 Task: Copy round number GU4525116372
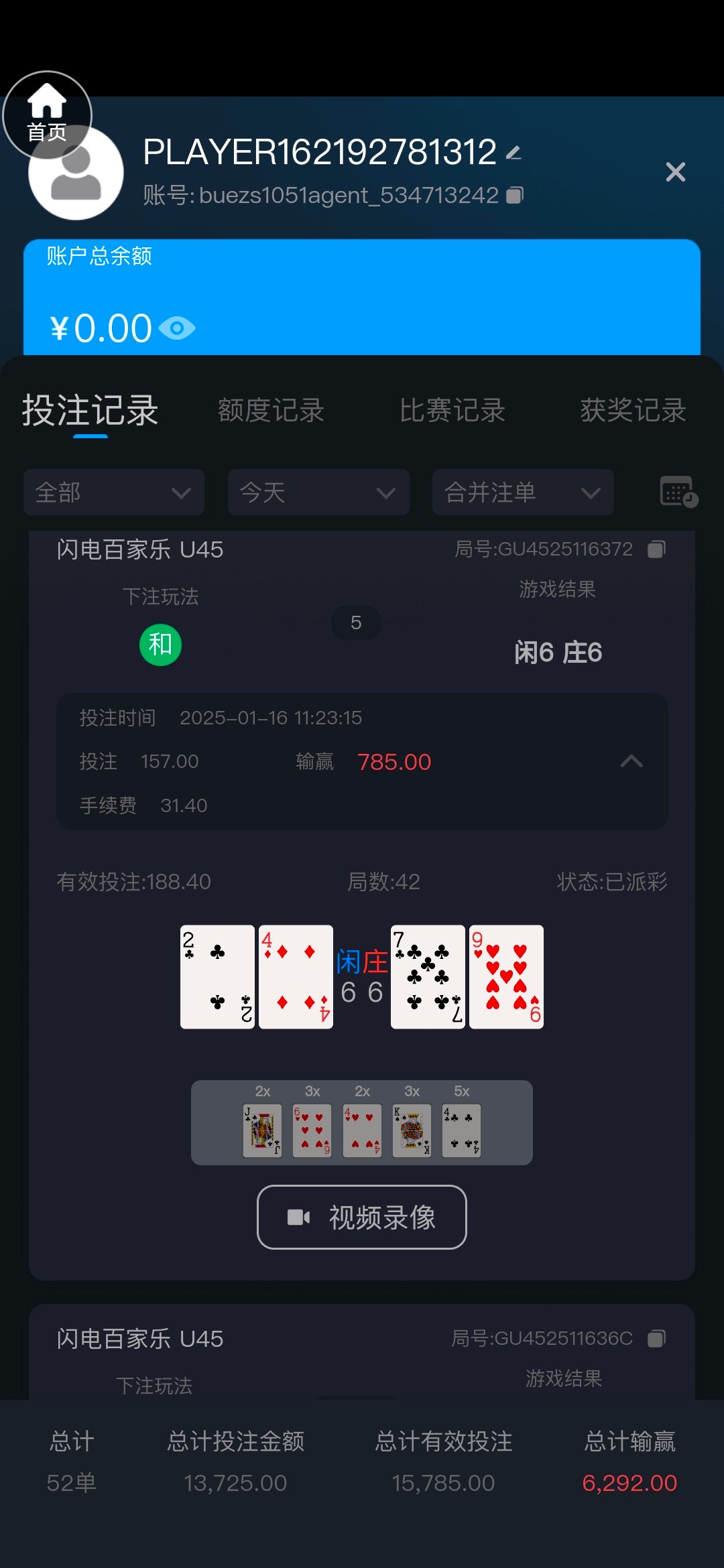[x=656, y=549]
